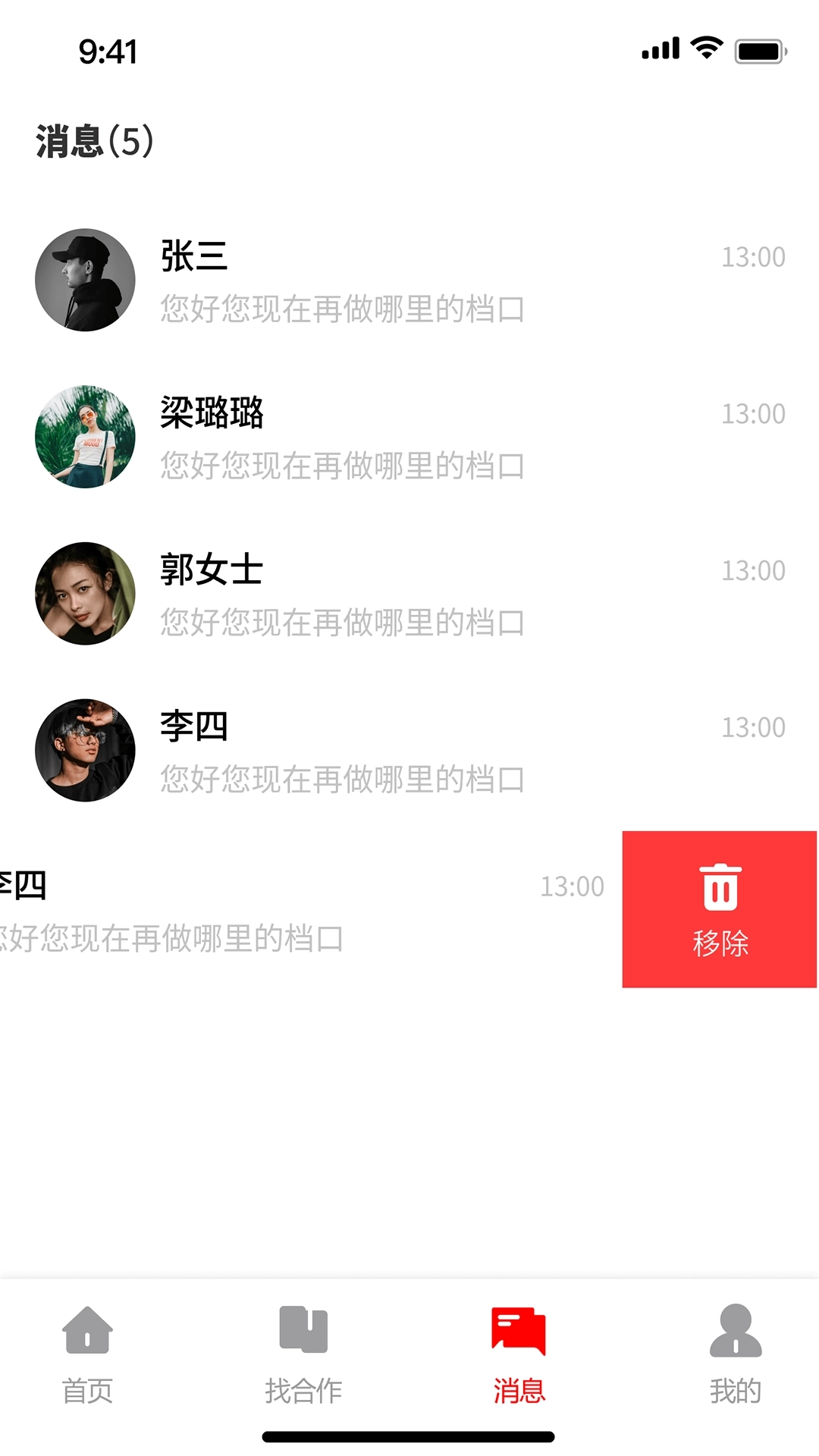
Task: Tap the red 消息 chat bubble icon
Action: pyautogui.click(x=519, y=1336)
